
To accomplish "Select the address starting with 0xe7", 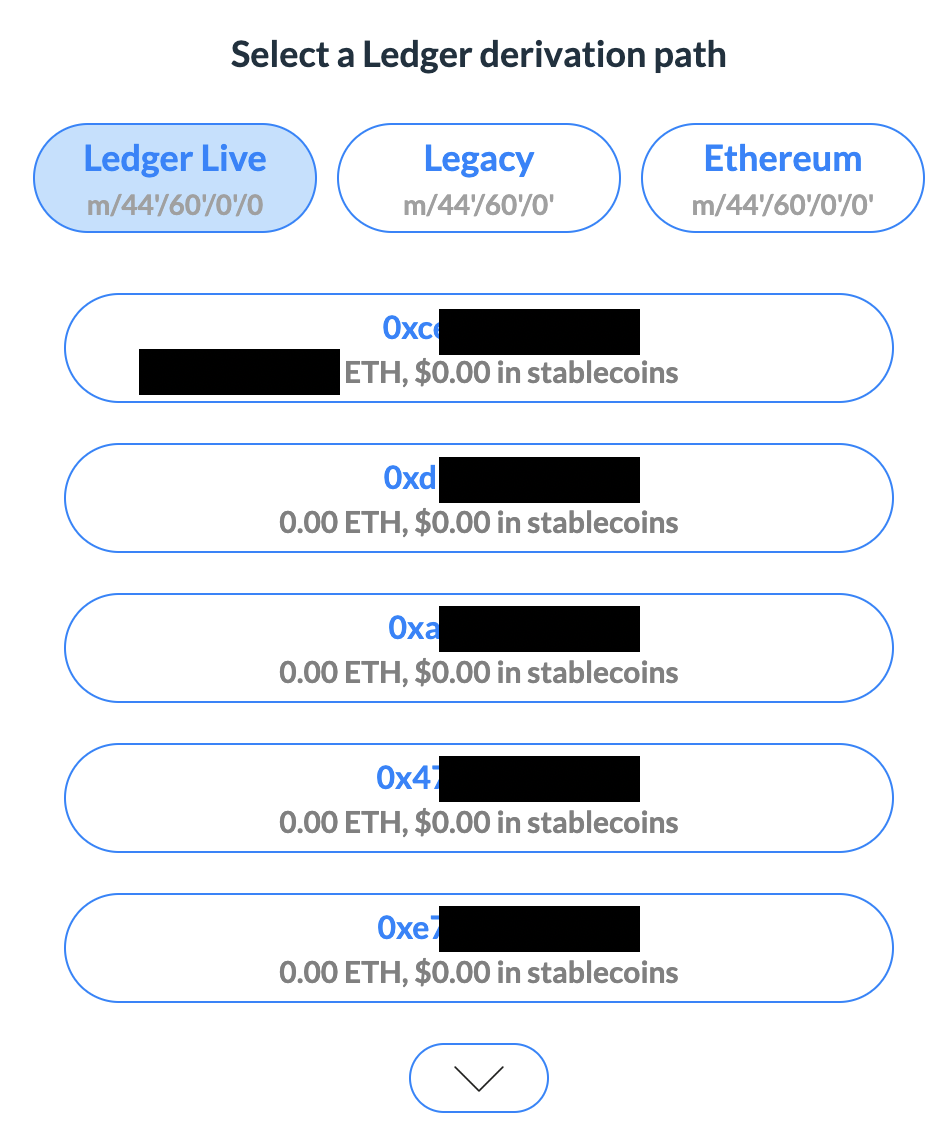I will coord(478,948).
